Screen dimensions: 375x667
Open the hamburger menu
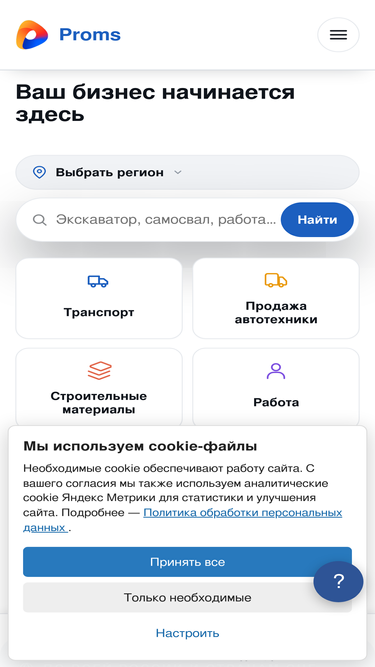(x=338, y=35)
